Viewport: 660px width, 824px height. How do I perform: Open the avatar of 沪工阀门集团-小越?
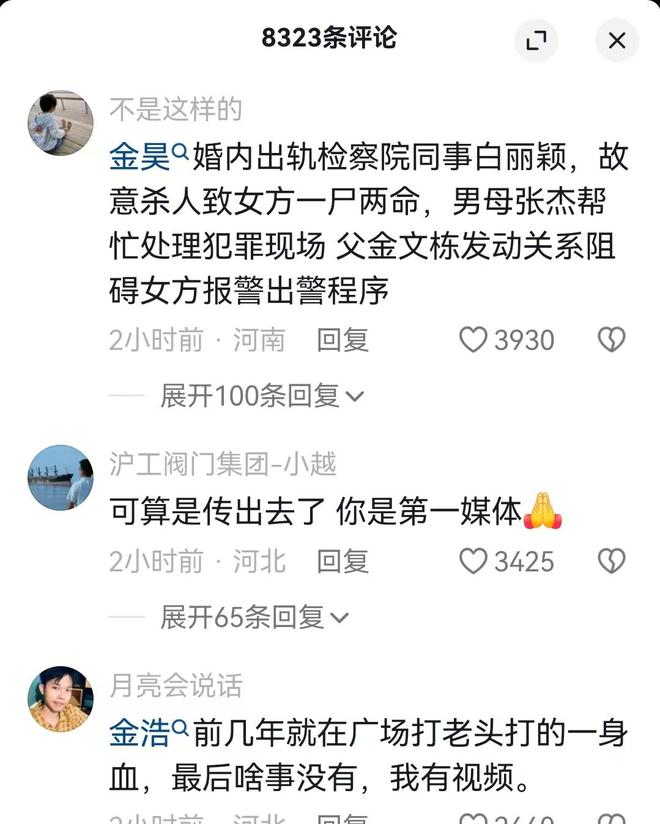click(60, 478)
